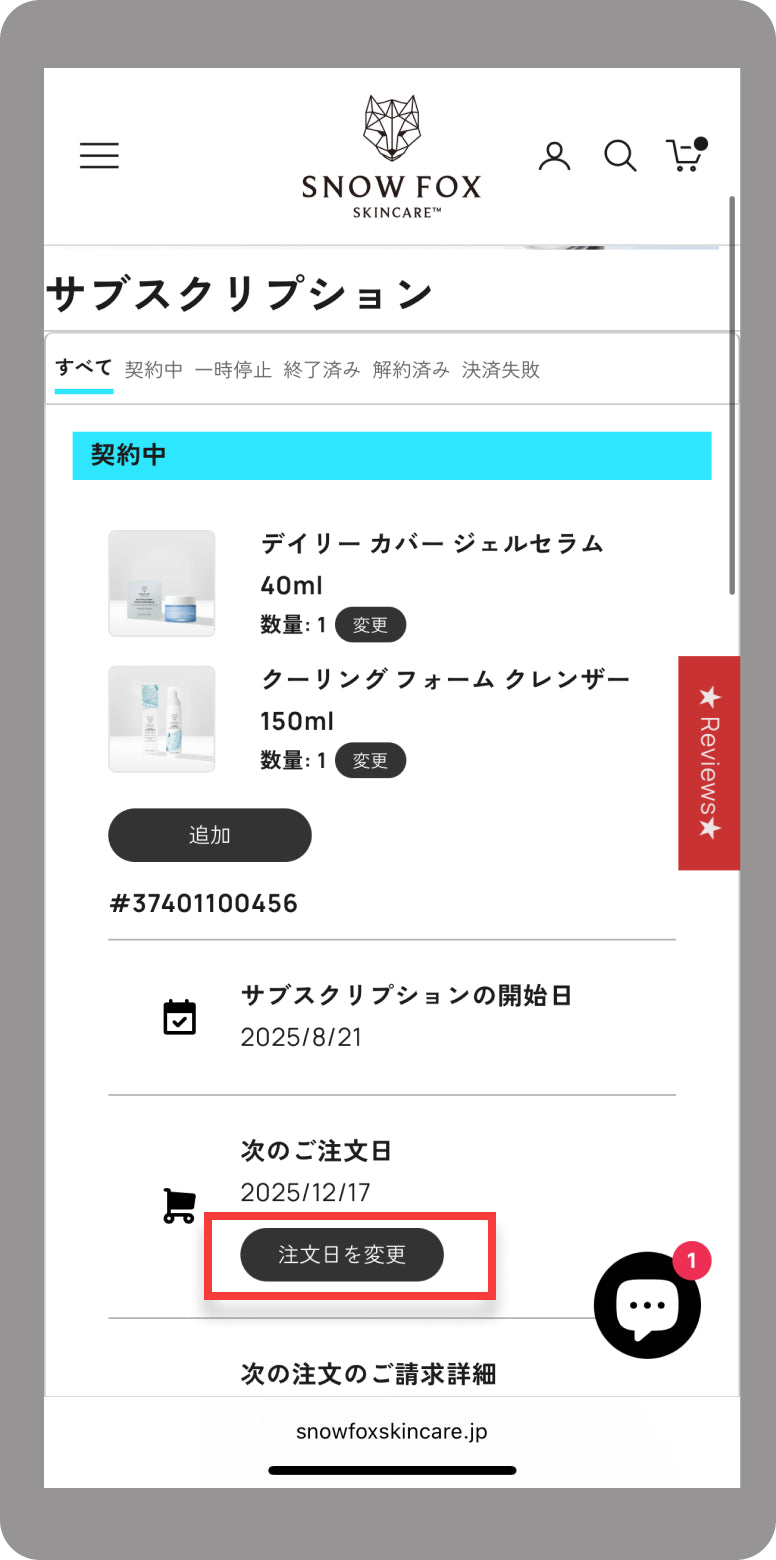Switch to the 解約済み tab
This screenshot has width=776, height=1560.
click(x=410, y=370)
